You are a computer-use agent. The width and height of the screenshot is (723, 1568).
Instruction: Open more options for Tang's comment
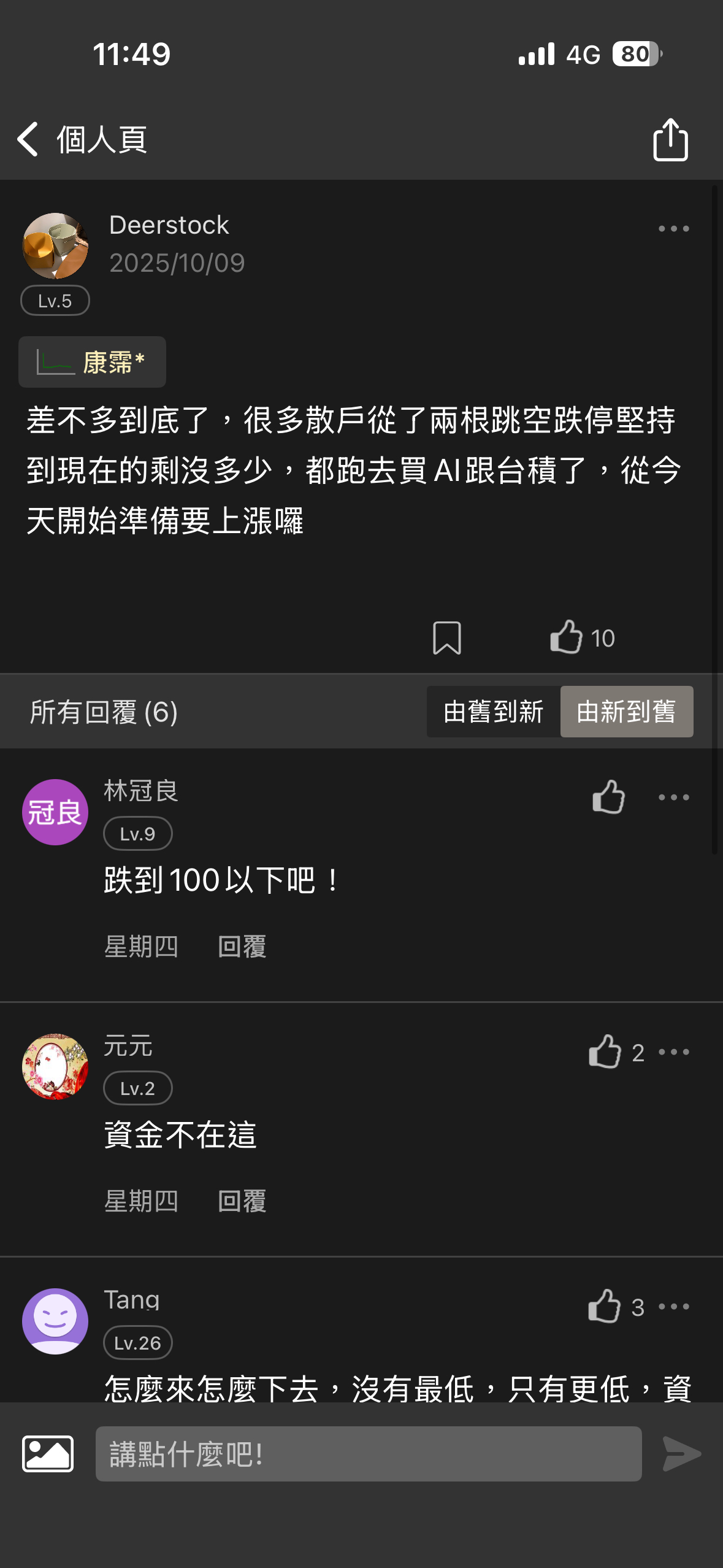[x=673, y=1306]
